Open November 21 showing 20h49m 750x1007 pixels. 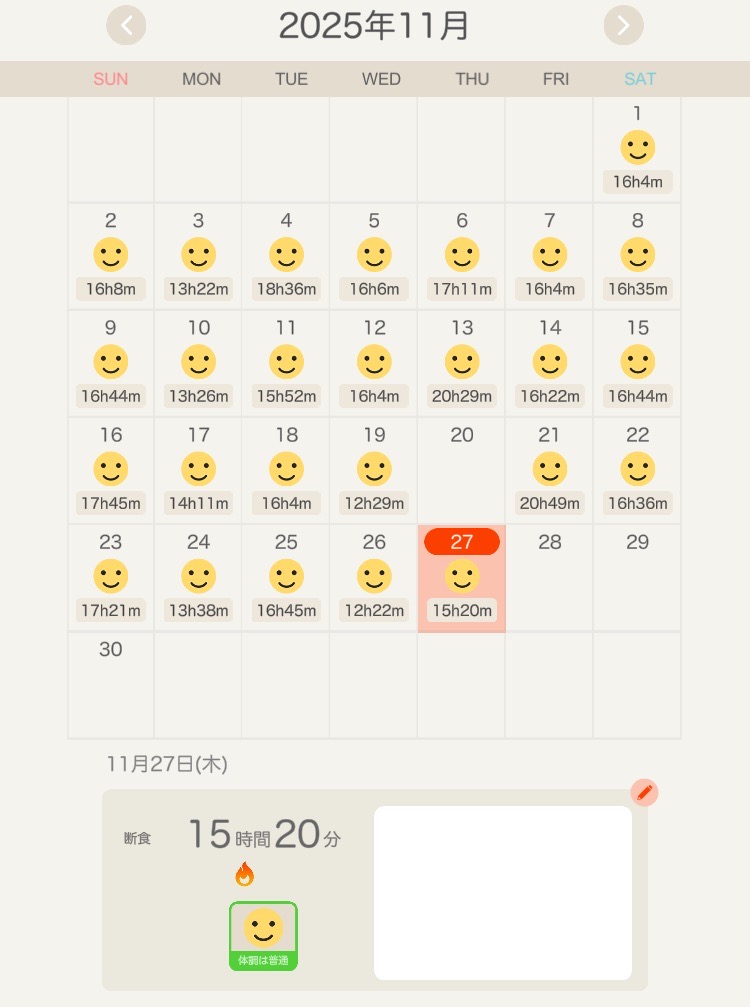(550, 470)
